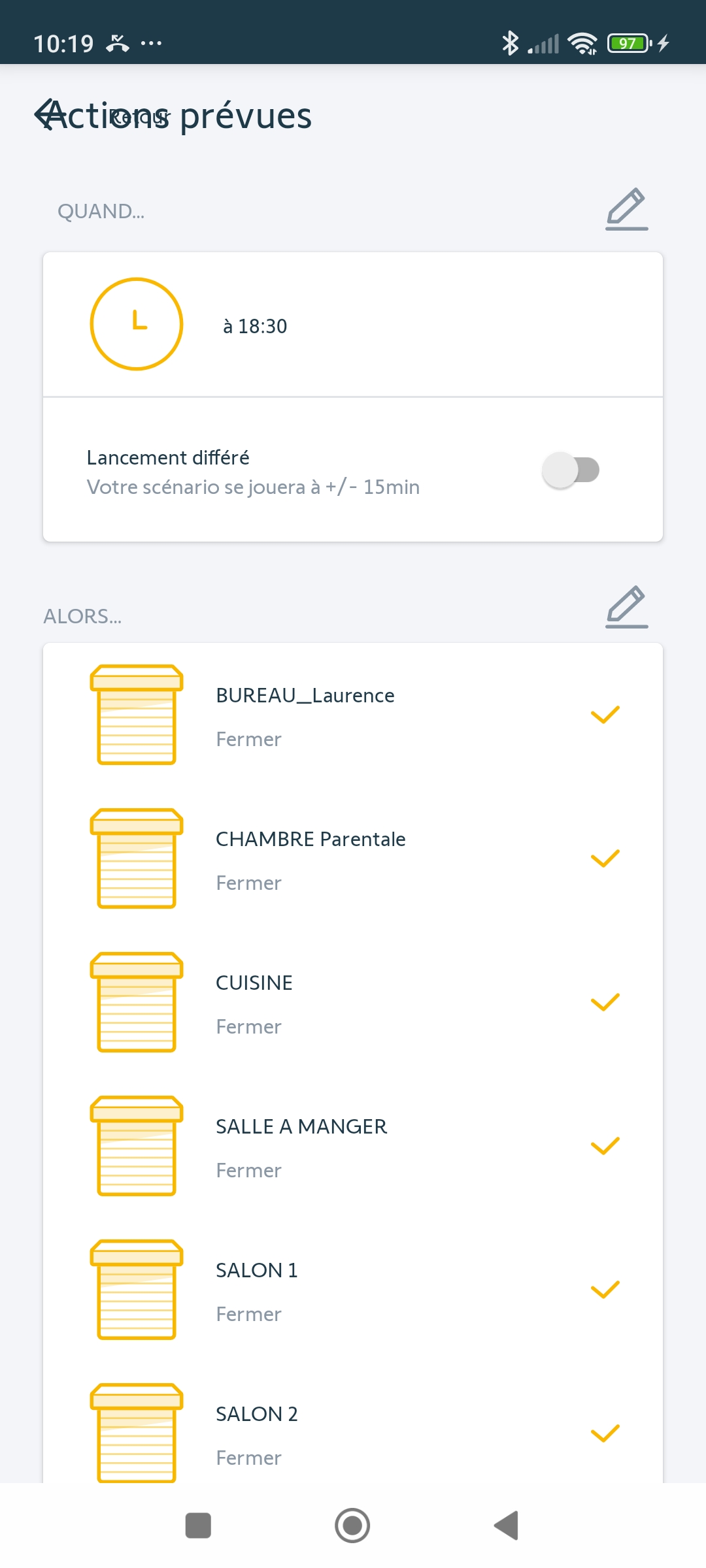Open the system recent apps view
706x1568 pixels.
tap(198, 1526)
